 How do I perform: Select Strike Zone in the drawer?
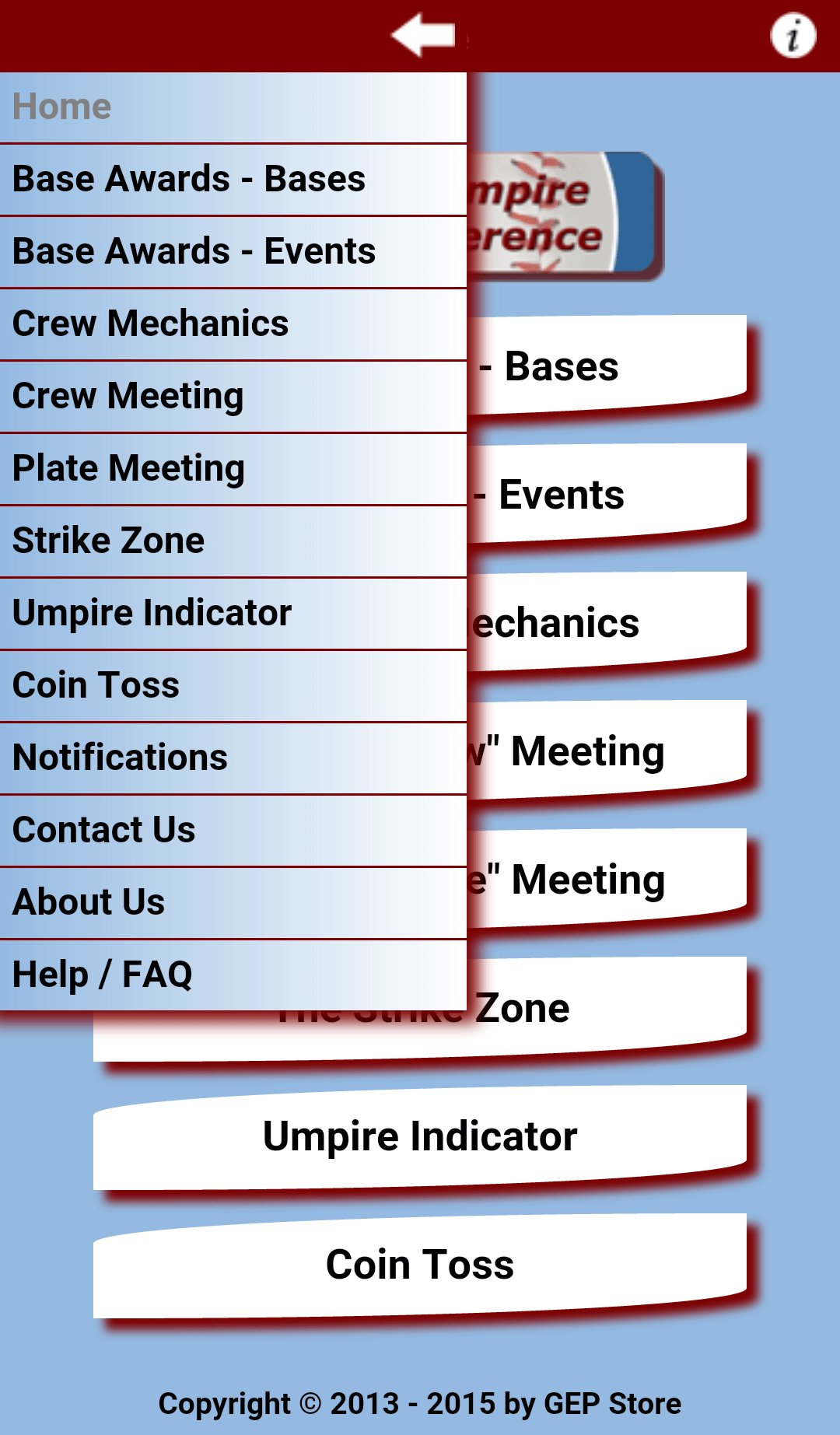click(233, 541)
